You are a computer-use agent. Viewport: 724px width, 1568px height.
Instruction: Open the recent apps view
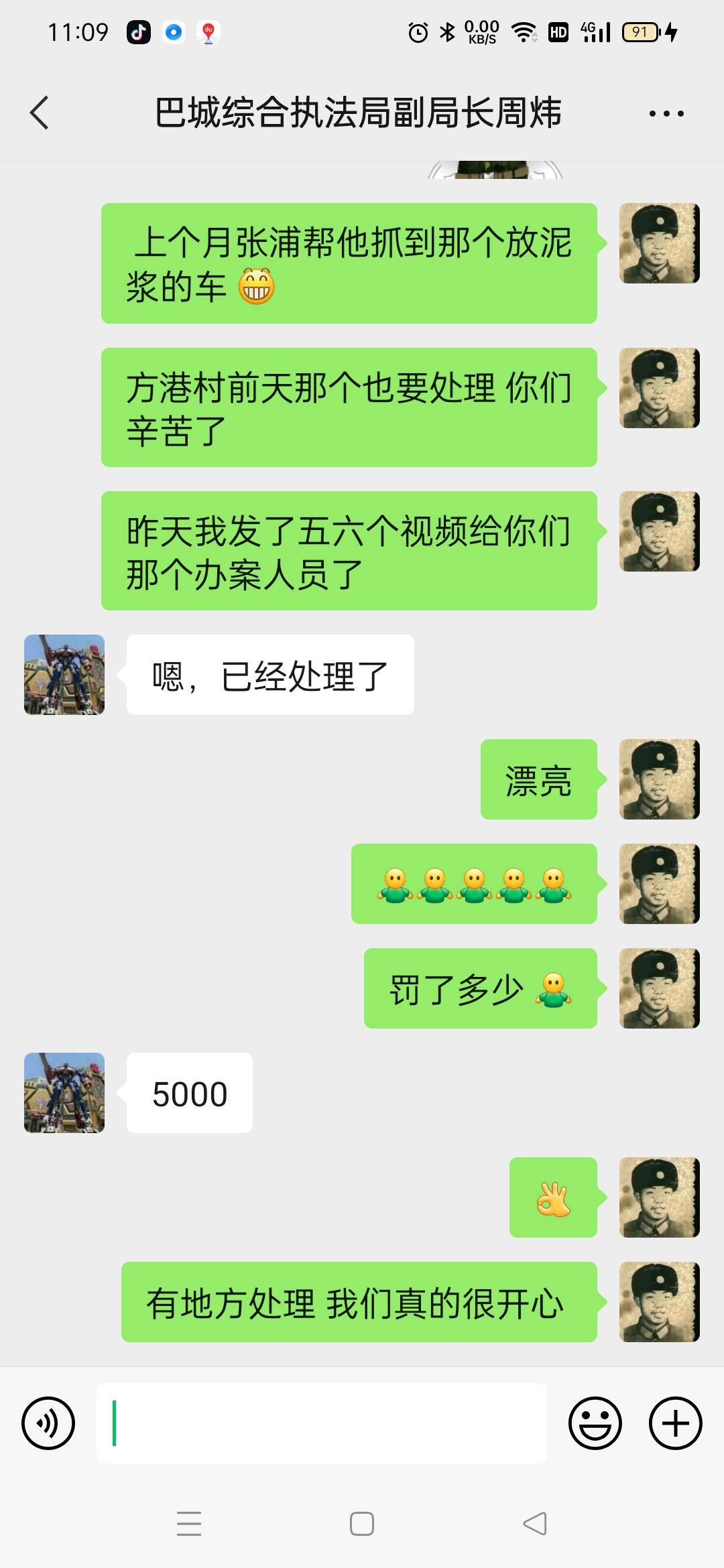pyautogui.click(x=189, y=1524)
